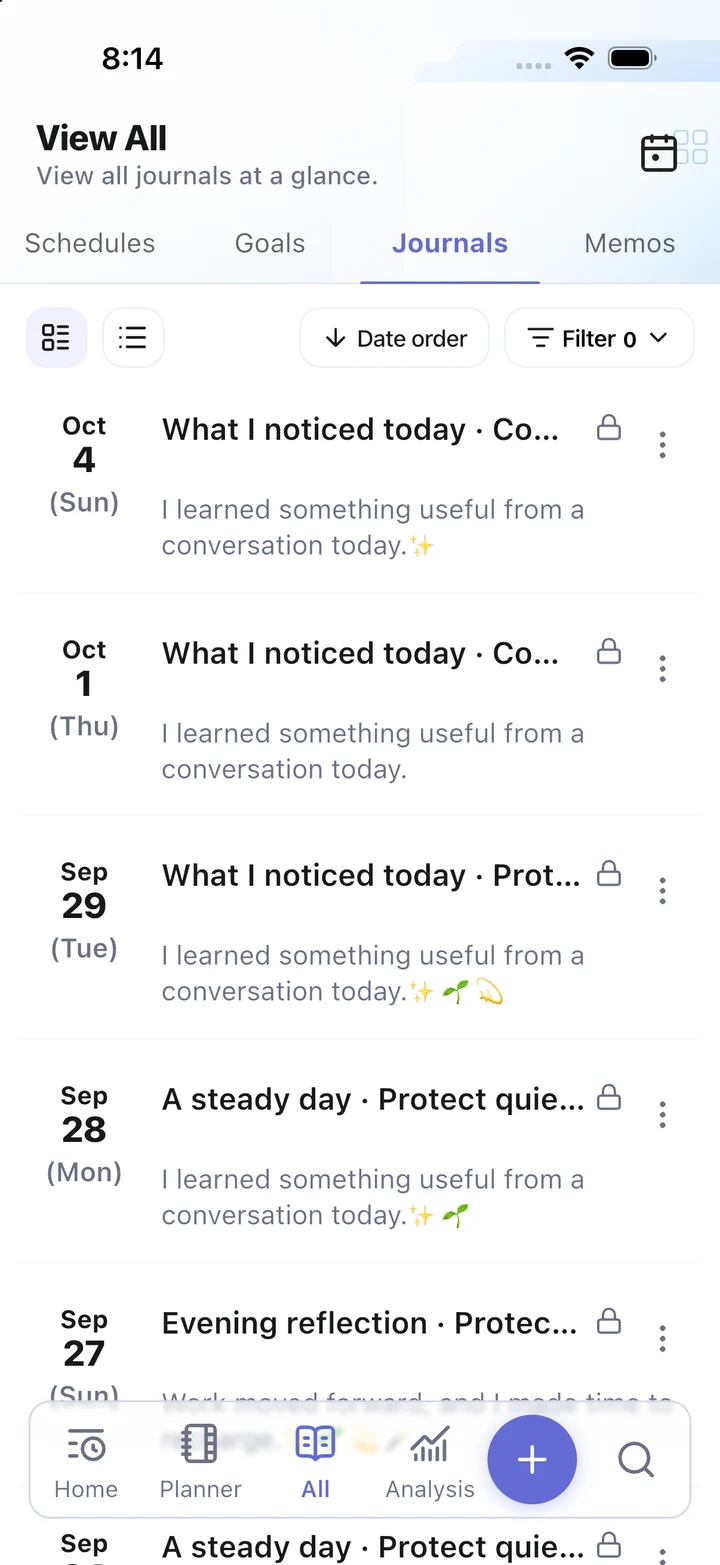Image resolution: width=720 pixels, height=1565 pixels.
Task: Expand the Filter 0 dropdown
Action: click(599, 338)
